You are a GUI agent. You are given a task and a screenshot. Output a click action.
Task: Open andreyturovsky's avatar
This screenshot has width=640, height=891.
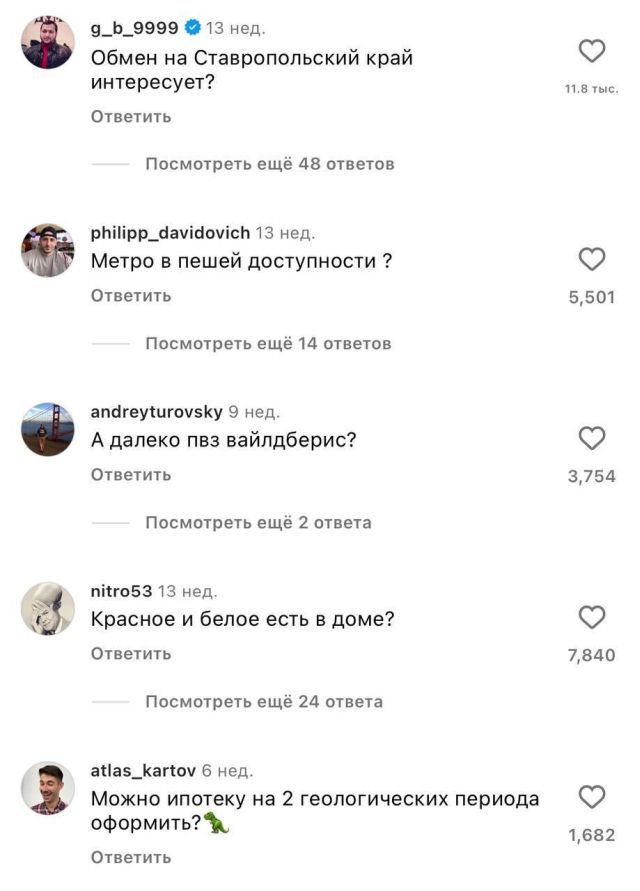[x=47, y=429]
